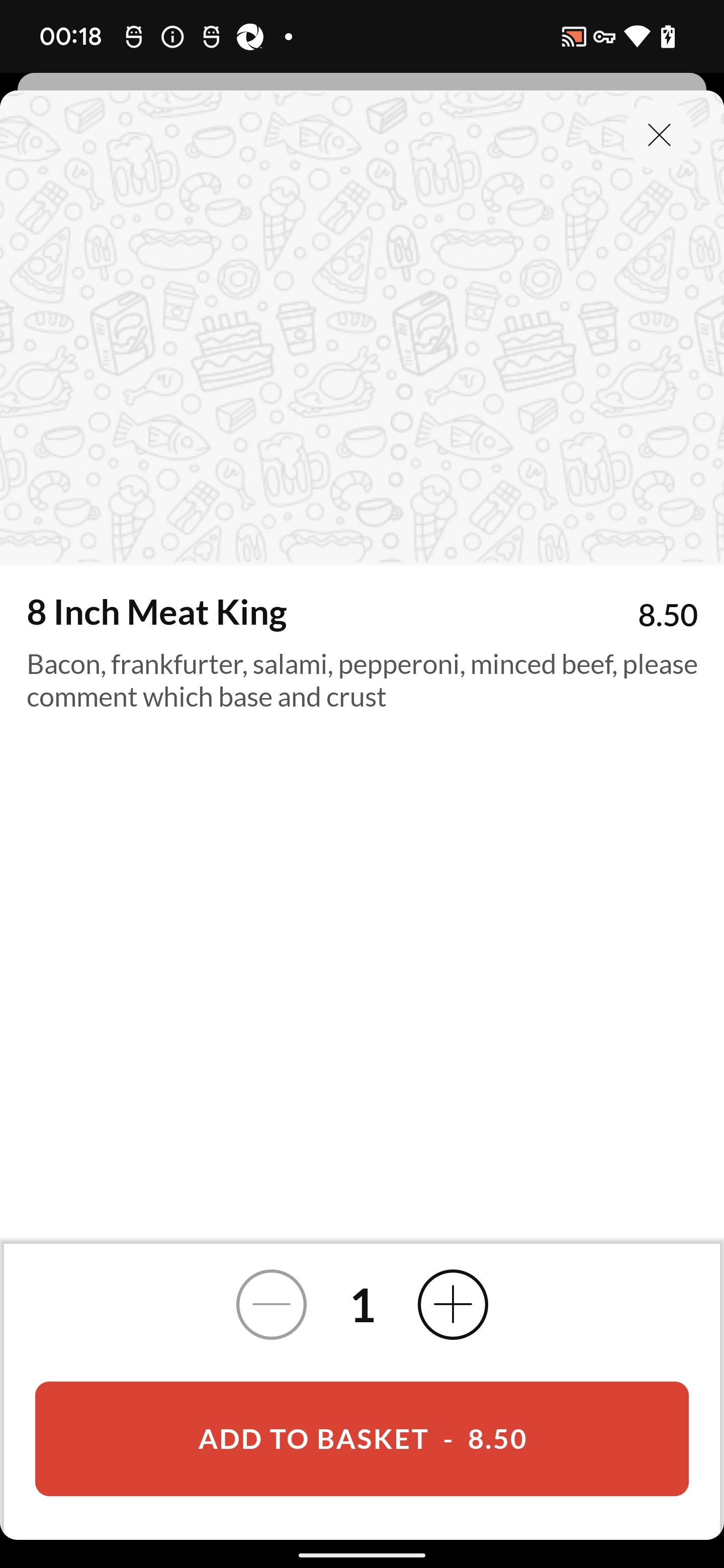Screen dimensions: 724x1568
Task: Add 8 Inch Meat King to basket
Action: pyautogui.click(x=361, y=1438)
